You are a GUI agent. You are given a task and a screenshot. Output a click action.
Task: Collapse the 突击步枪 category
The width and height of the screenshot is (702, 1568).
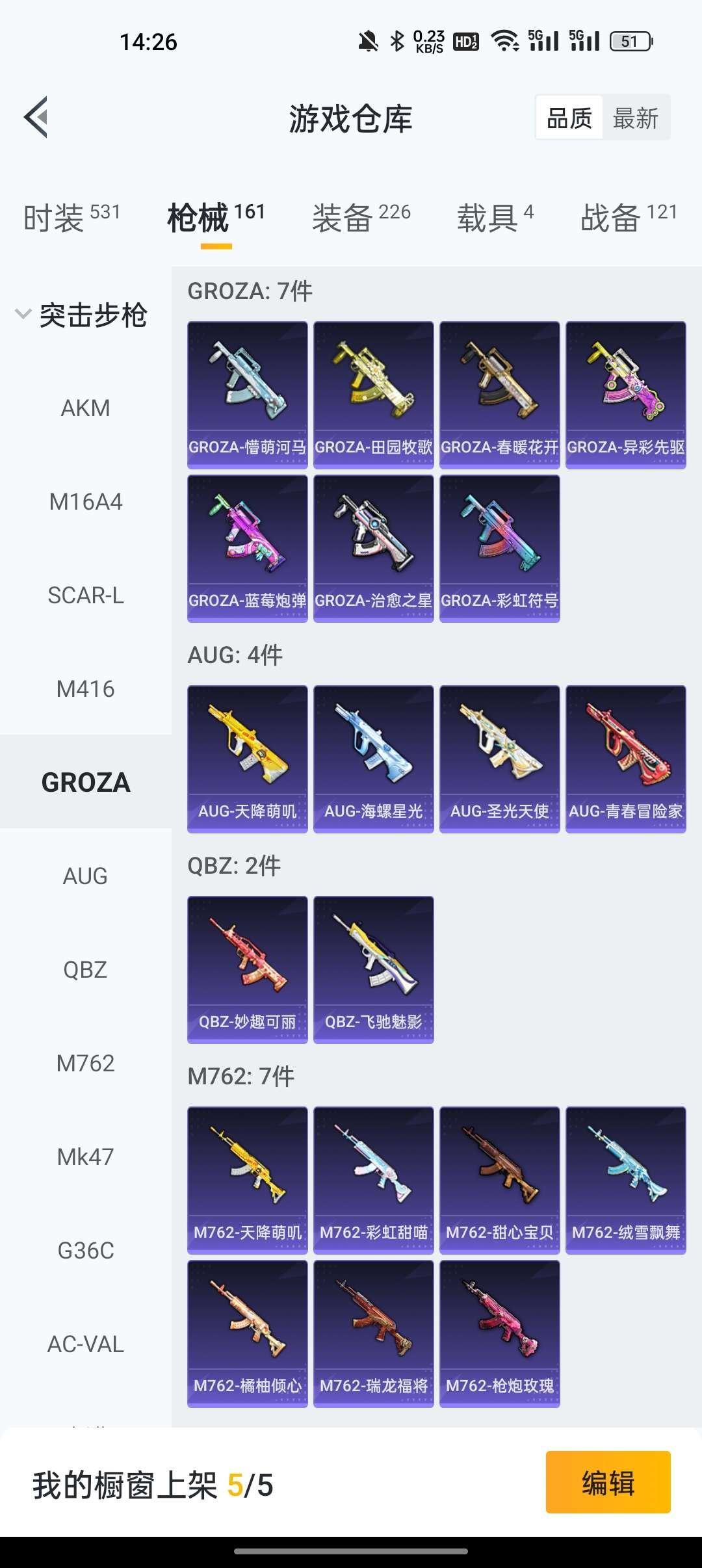pyautogui.click(x=81, y=315)
